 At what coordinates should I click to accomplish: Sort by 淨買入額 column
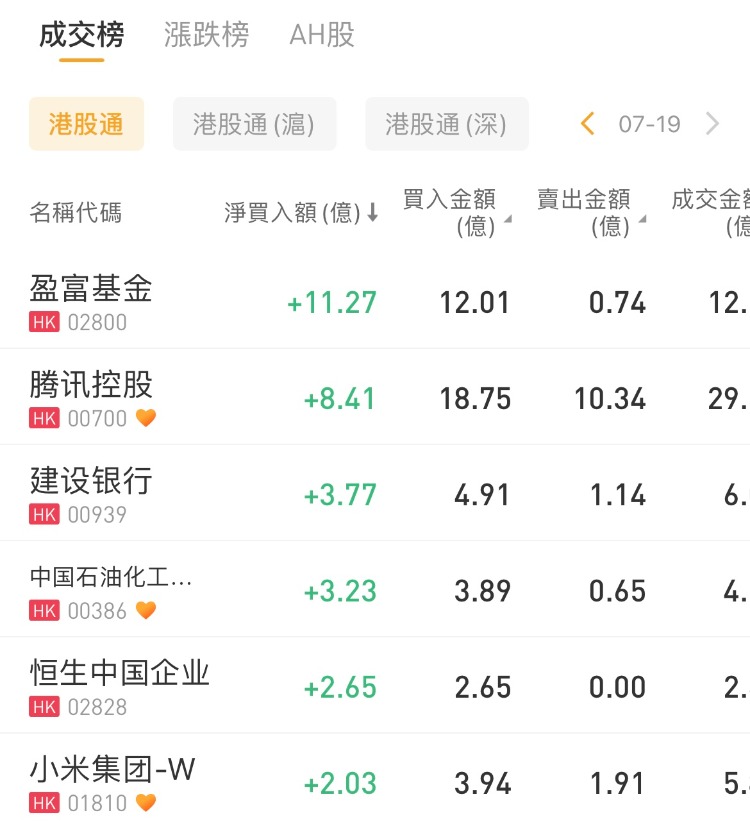click(x=300, y=213)
